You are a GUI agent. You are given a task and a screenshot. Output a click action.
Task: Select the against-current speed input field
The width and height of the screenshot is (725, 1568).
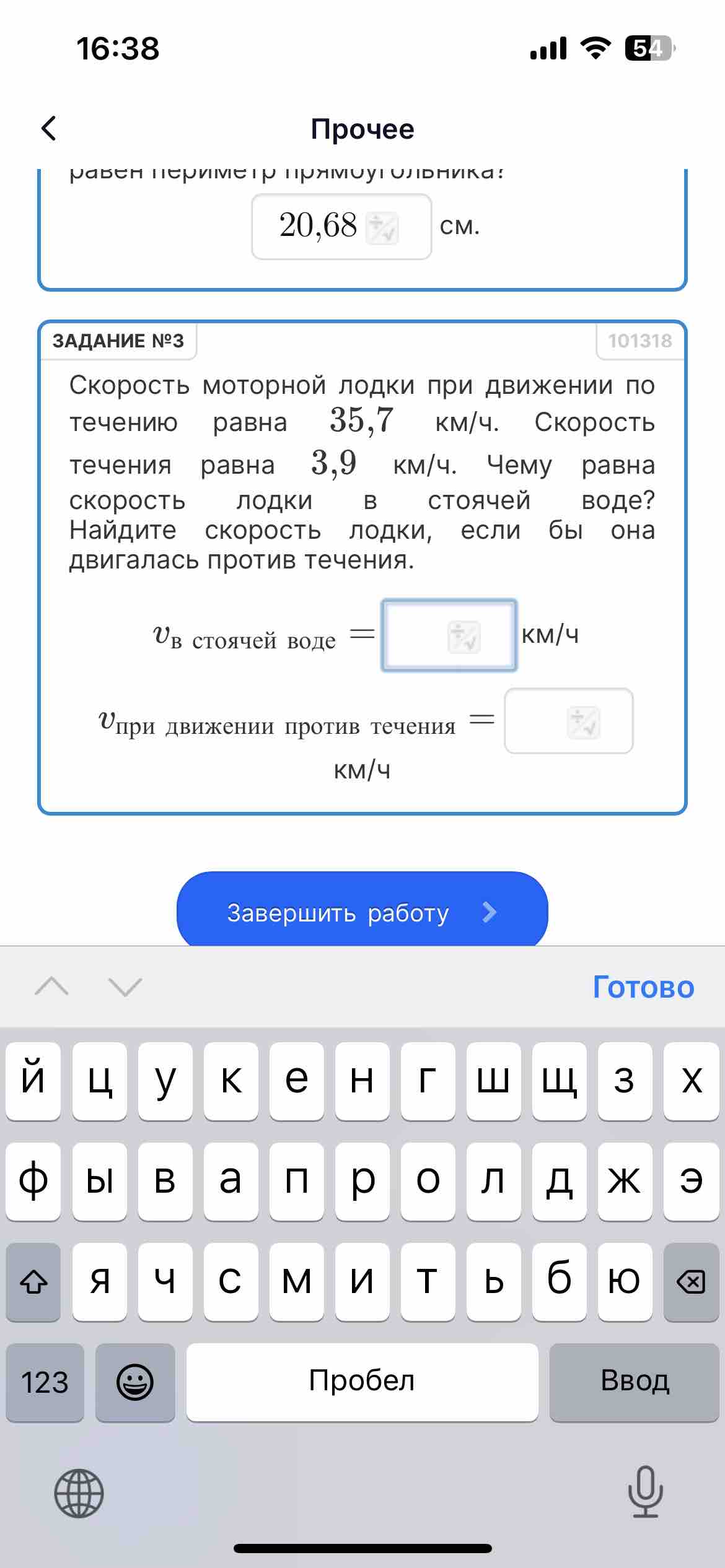pyautogui.click(x=568, y=721)
